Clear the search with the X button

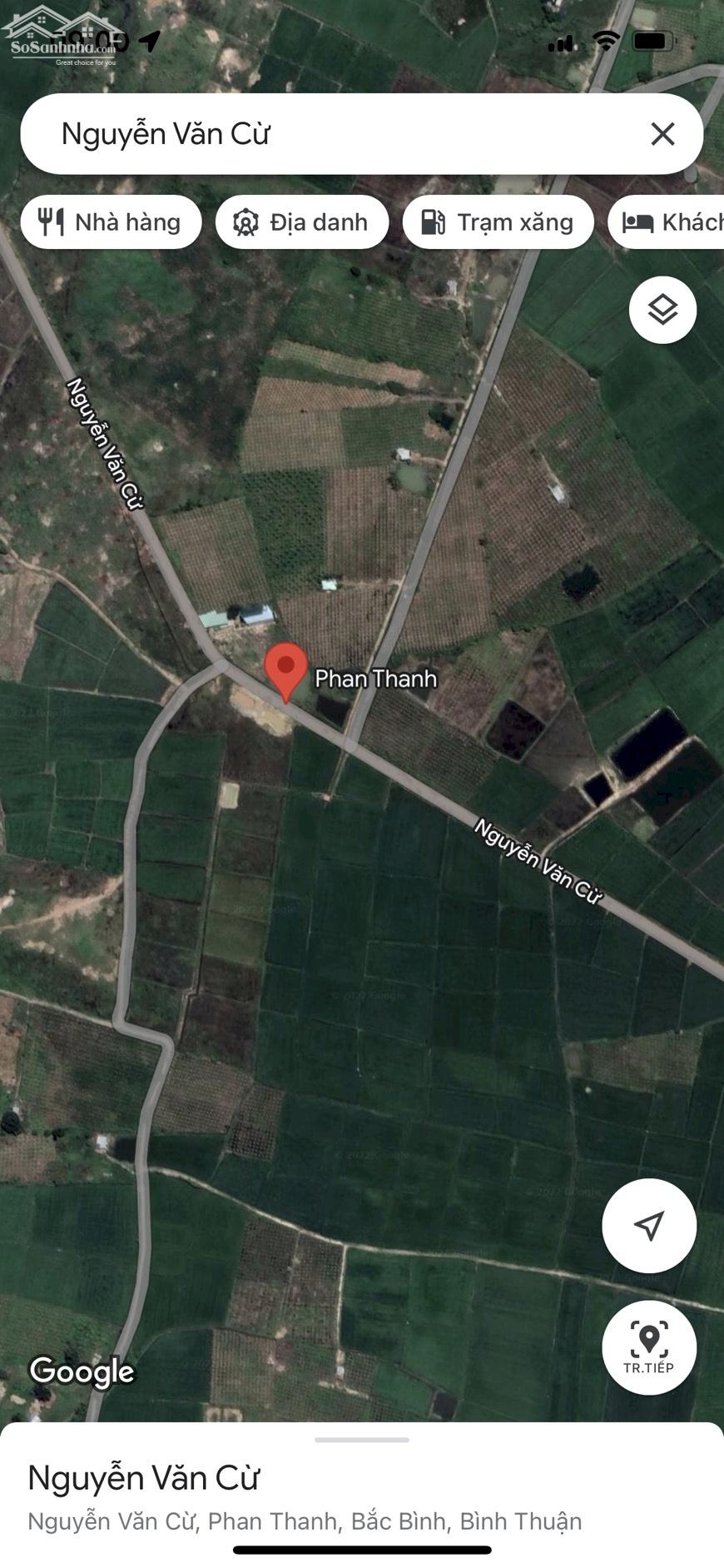(x=662, y=134)
